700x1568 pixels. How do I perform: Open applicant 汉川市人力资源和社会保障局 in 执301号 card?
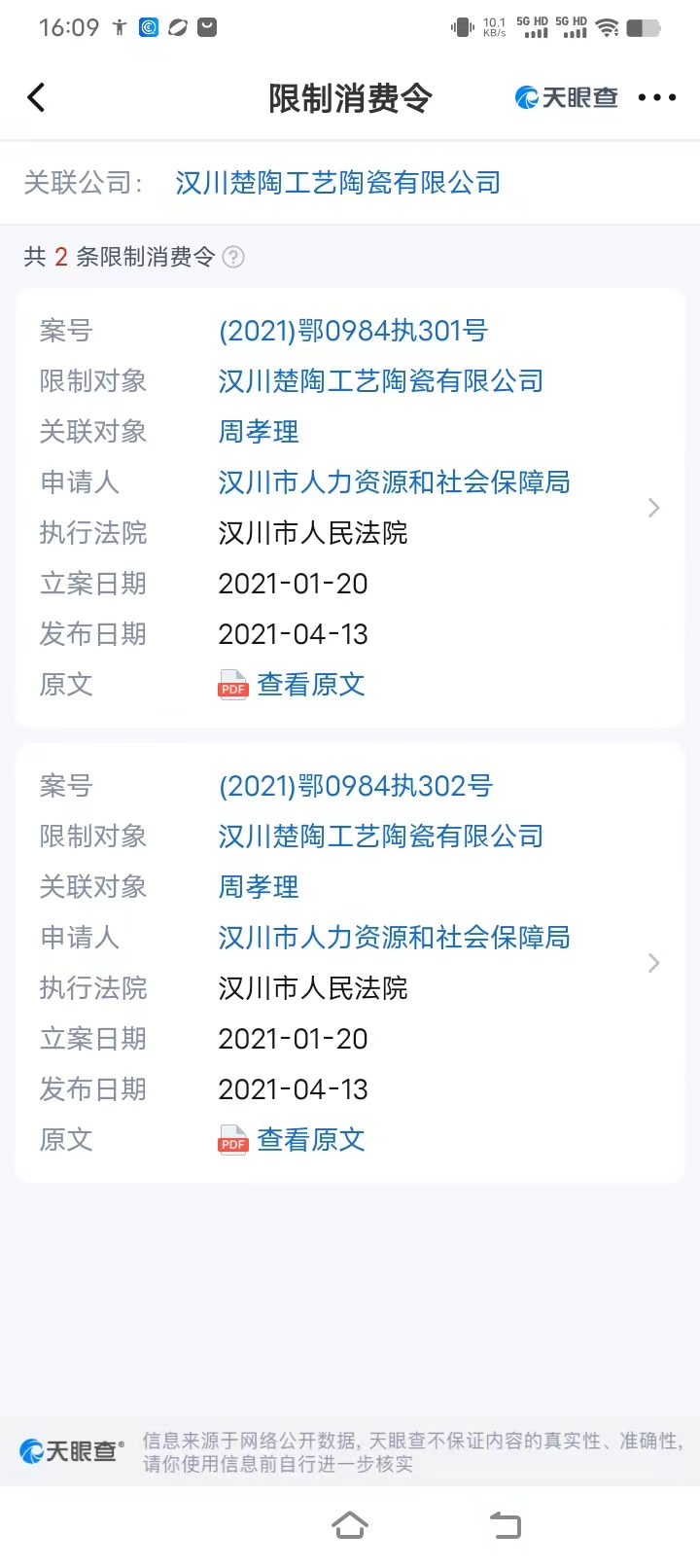click(394, 482)
